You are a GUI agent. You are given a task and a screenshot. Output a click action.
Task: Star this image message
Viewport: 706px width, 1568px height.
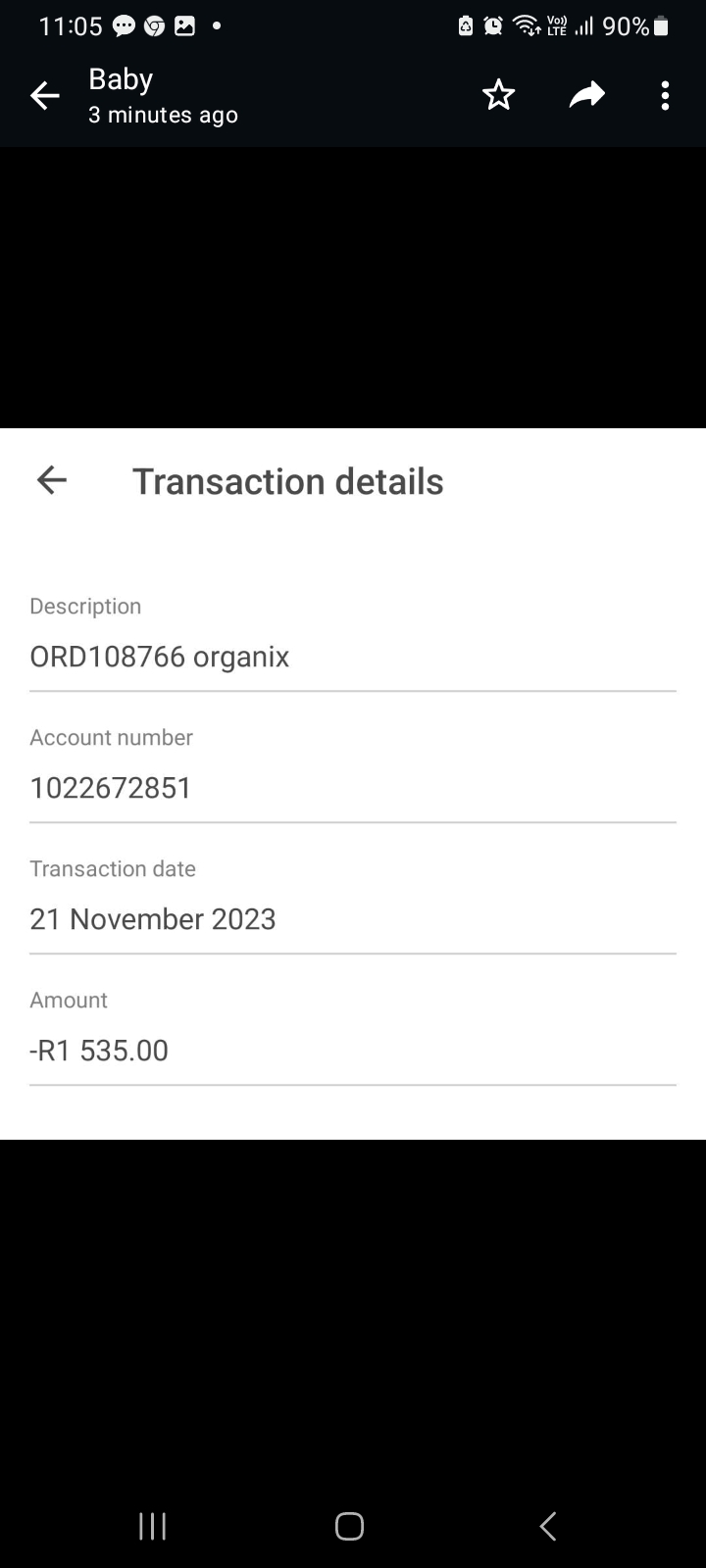tap(498, 95)
